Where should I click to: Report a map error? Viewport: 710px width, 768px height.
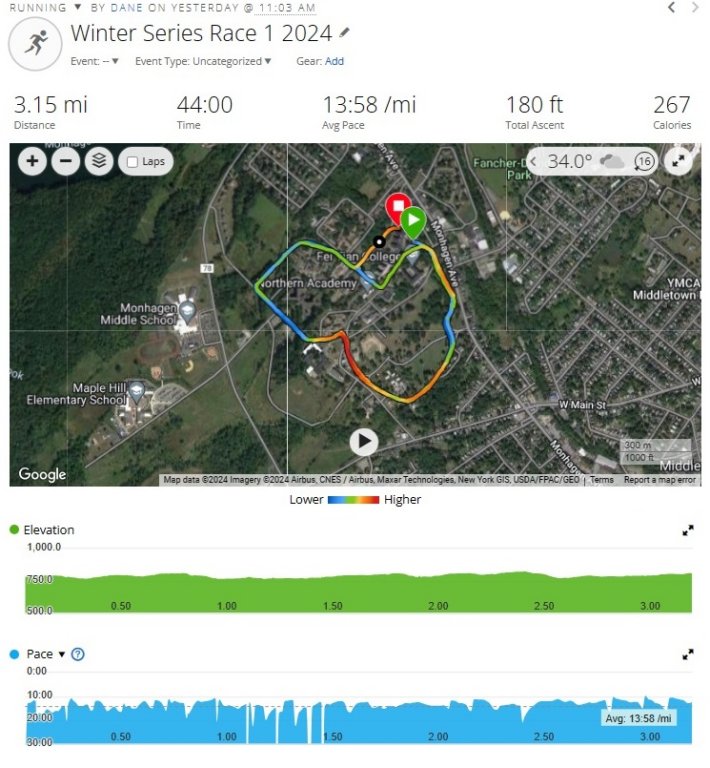click(x=659, y=480)
